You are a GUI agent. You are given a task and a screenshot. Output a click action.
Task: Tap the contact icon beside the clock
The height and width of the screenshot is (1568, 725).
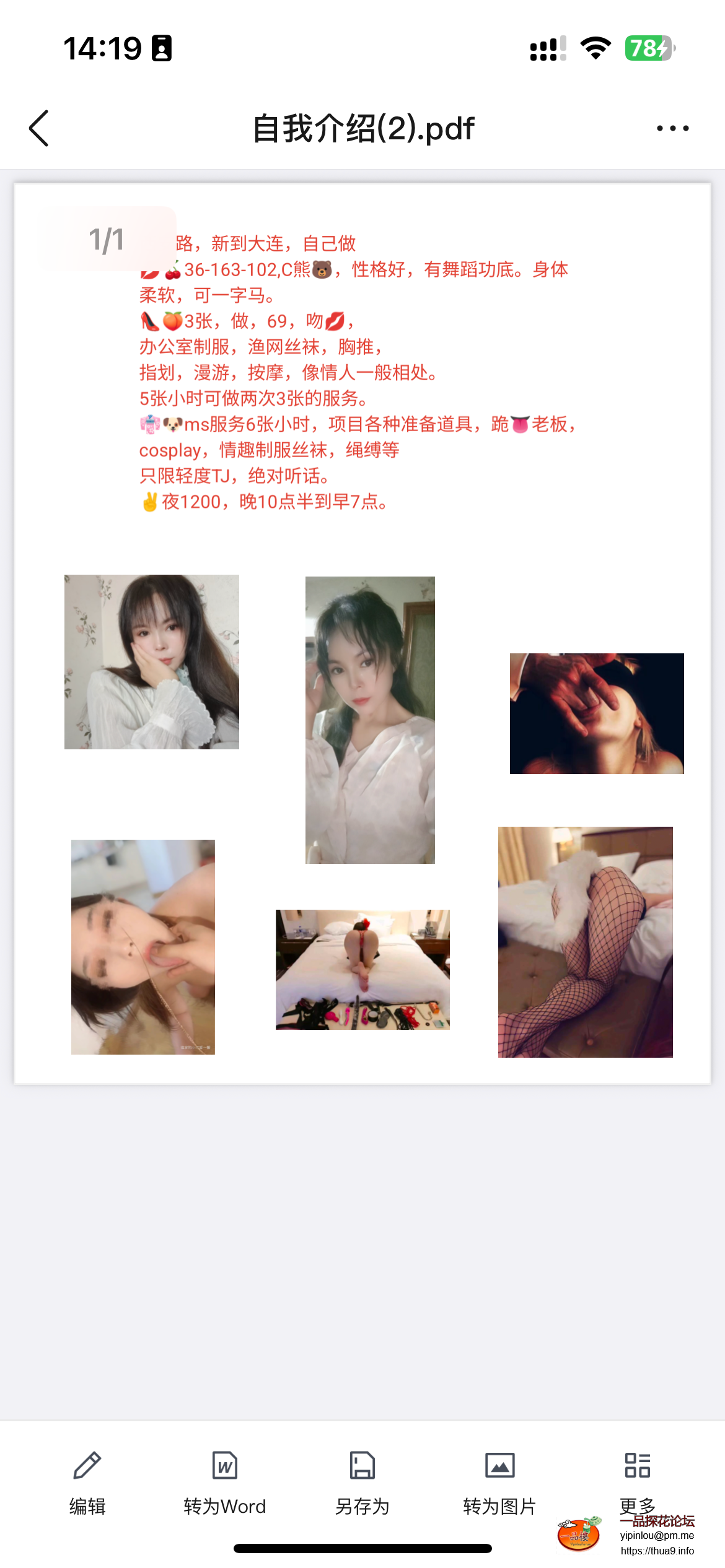click(x=162, y=47)
